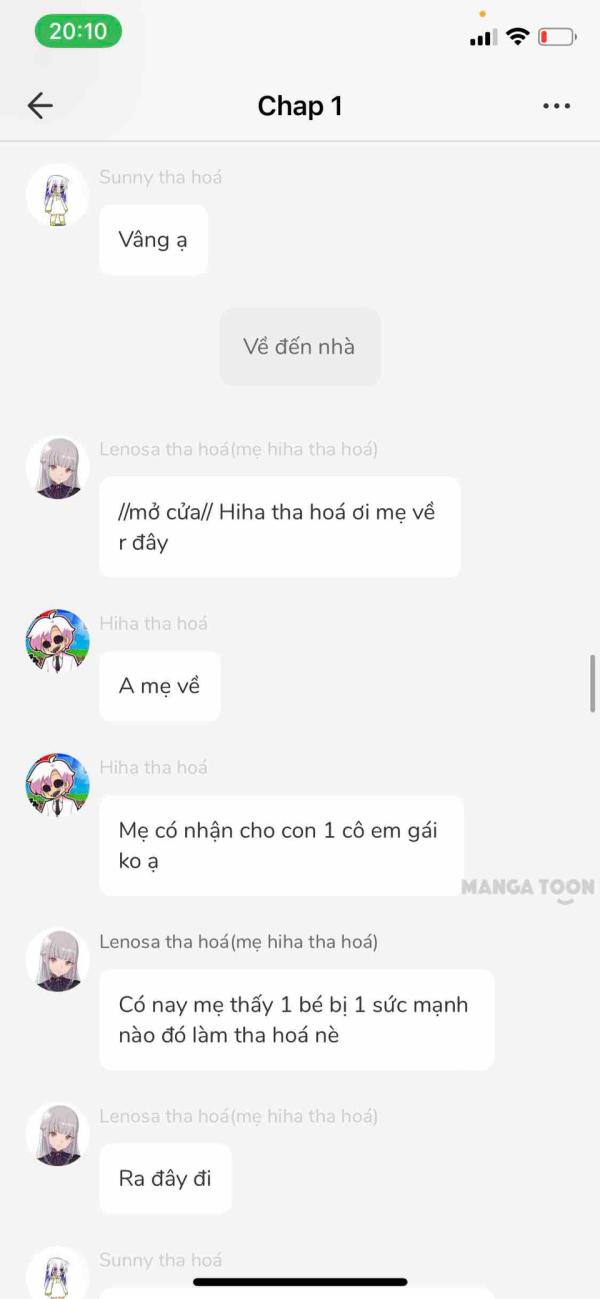
Task: Open the three-dot overflow menu
Action: point(556,106)
